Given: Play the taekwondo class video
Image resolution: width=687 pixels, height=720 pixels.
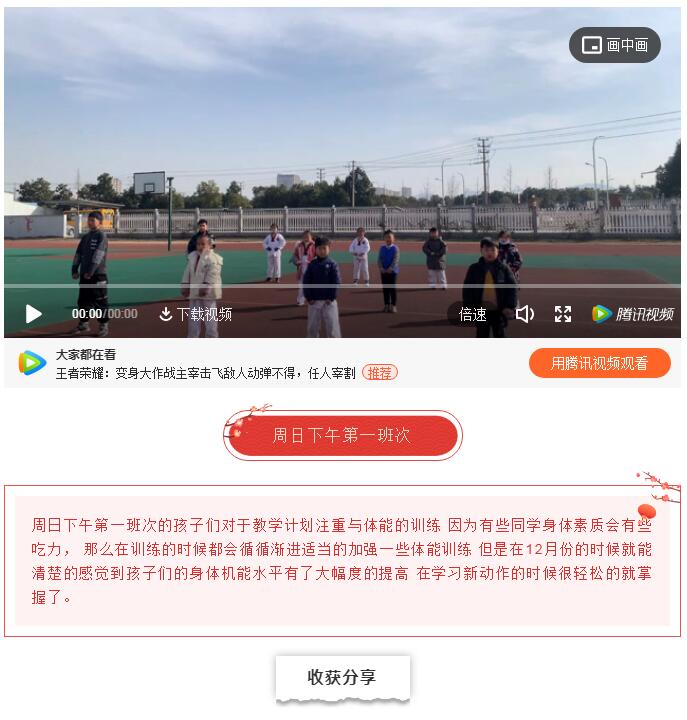Looking at the screenshot, I should pyautogui.click(x=33, y=314).
